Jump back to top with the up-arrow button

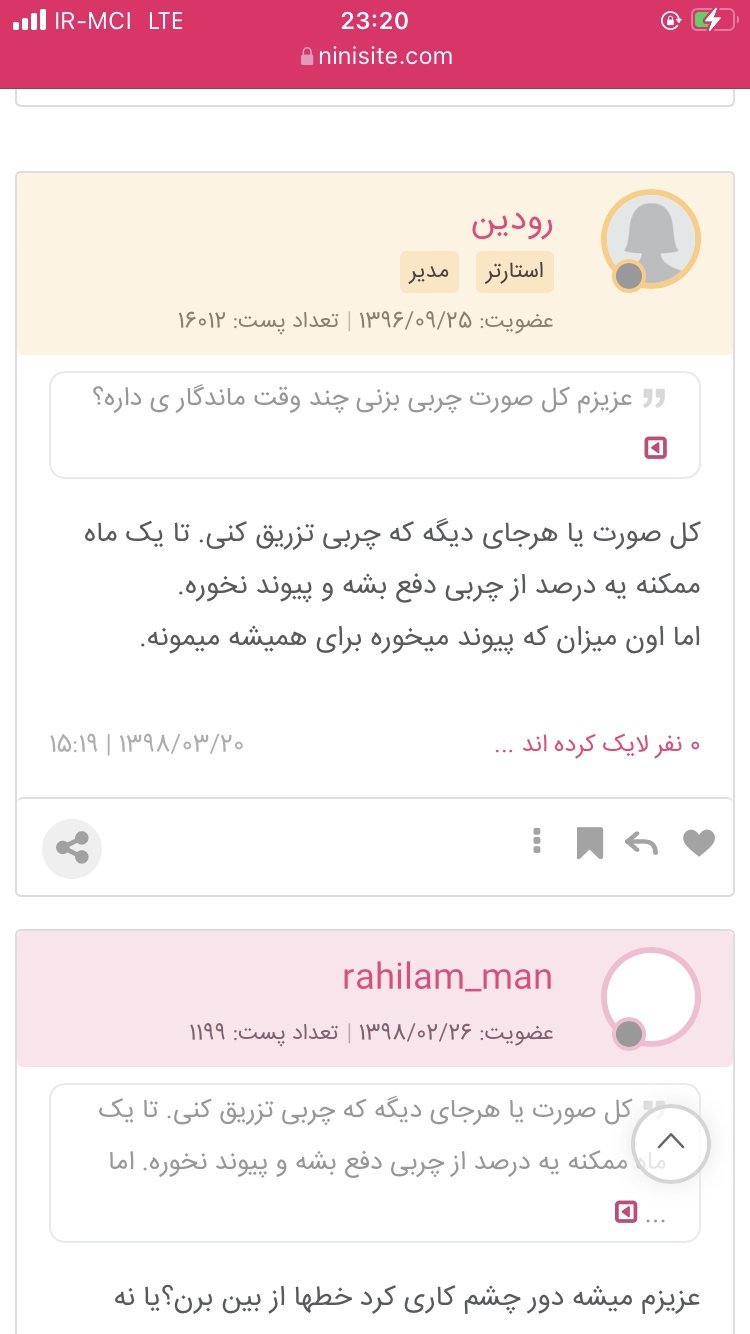click(x=671, y=1144)
